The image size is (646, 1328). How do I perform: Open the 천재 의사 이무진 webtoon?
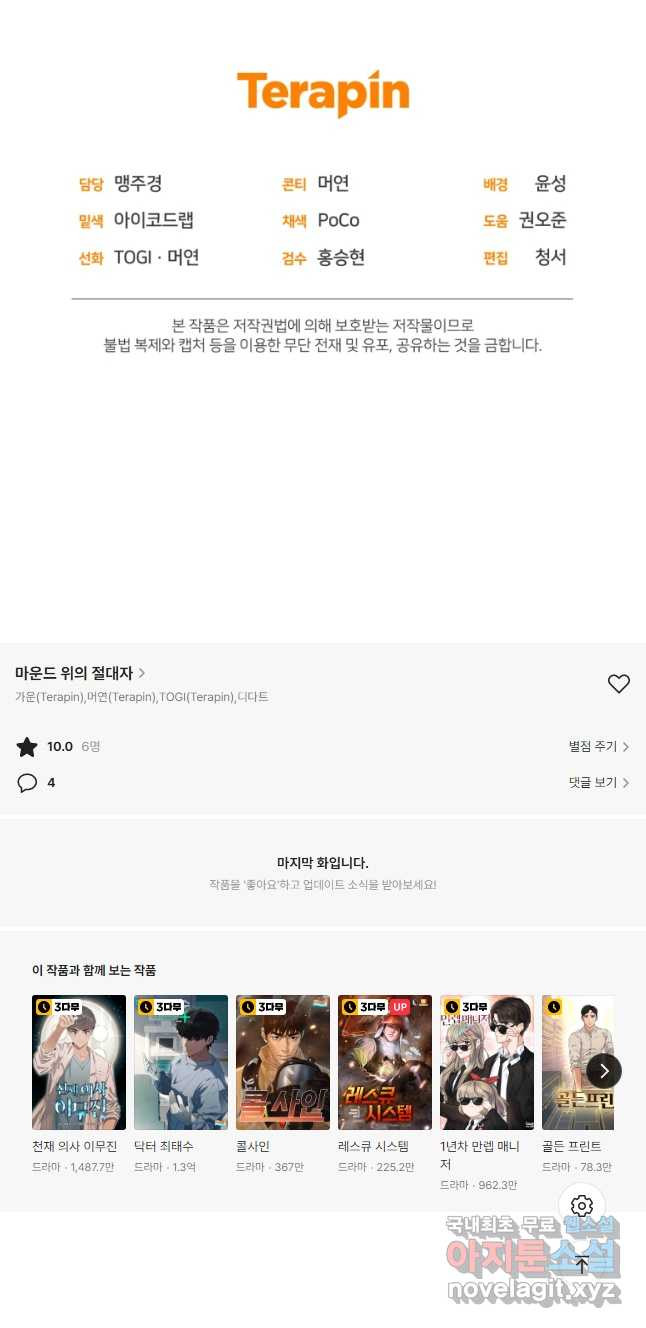(79, 1062)
